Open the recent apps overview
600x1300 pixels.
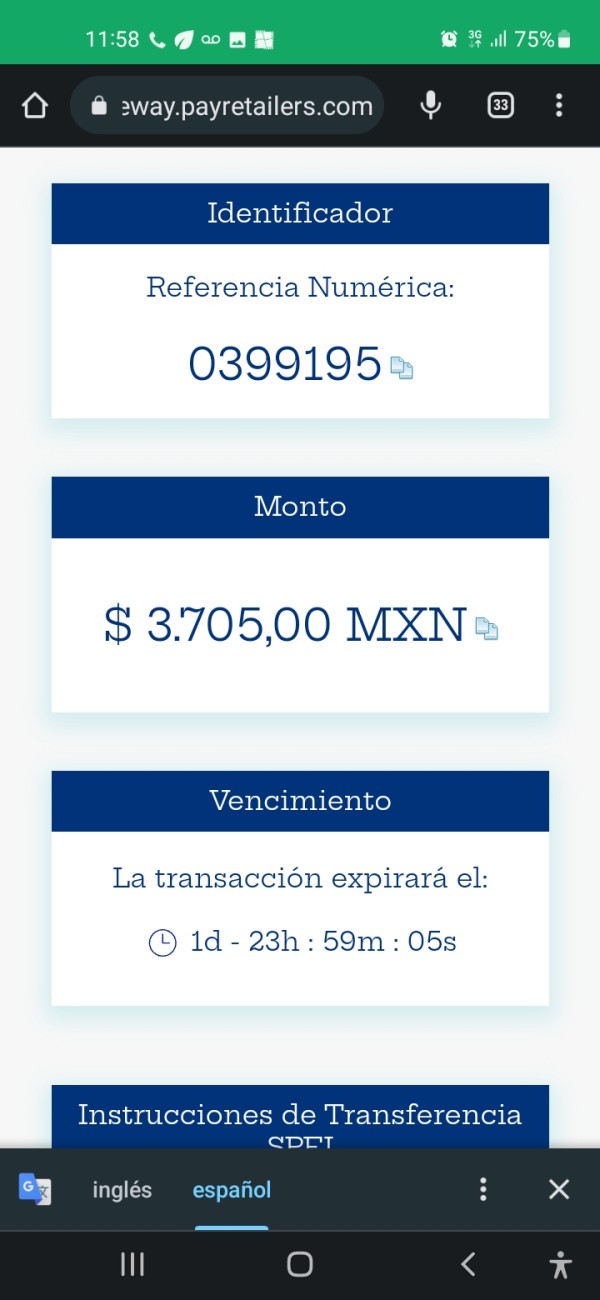click(x=132, y=1264)
